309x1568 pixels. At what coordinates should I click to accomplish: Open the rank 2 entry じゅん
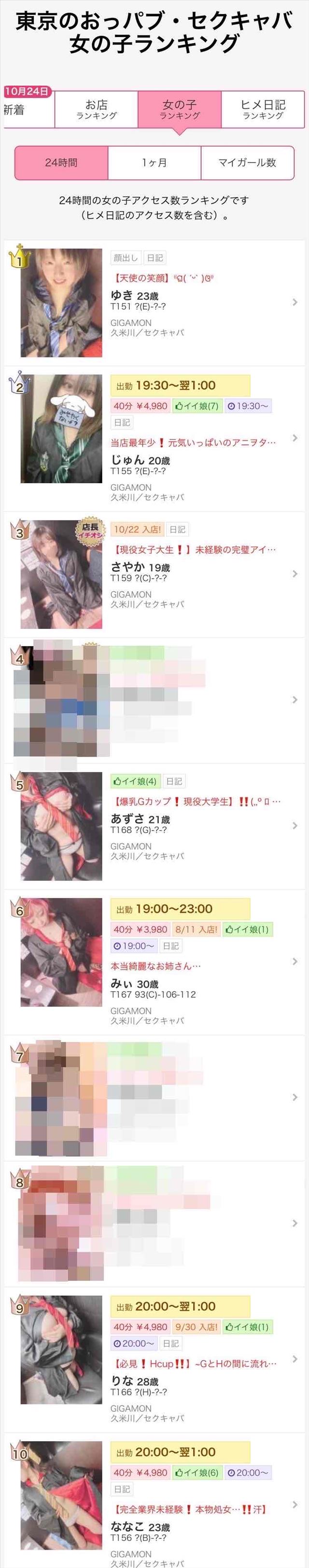[x=154, y=438]
